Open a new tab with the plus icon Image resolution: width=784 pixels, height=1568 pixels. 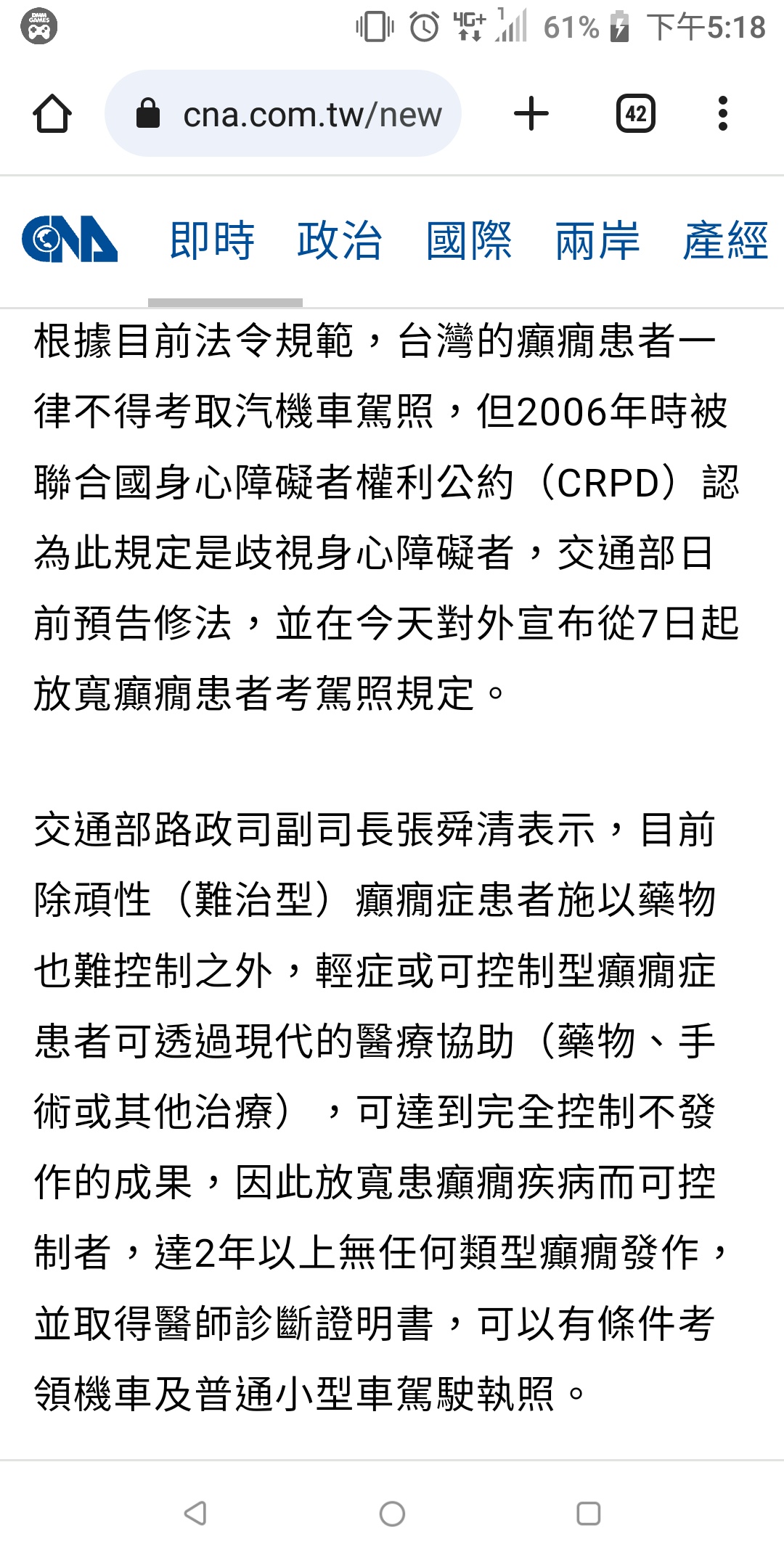coord(531,114)
